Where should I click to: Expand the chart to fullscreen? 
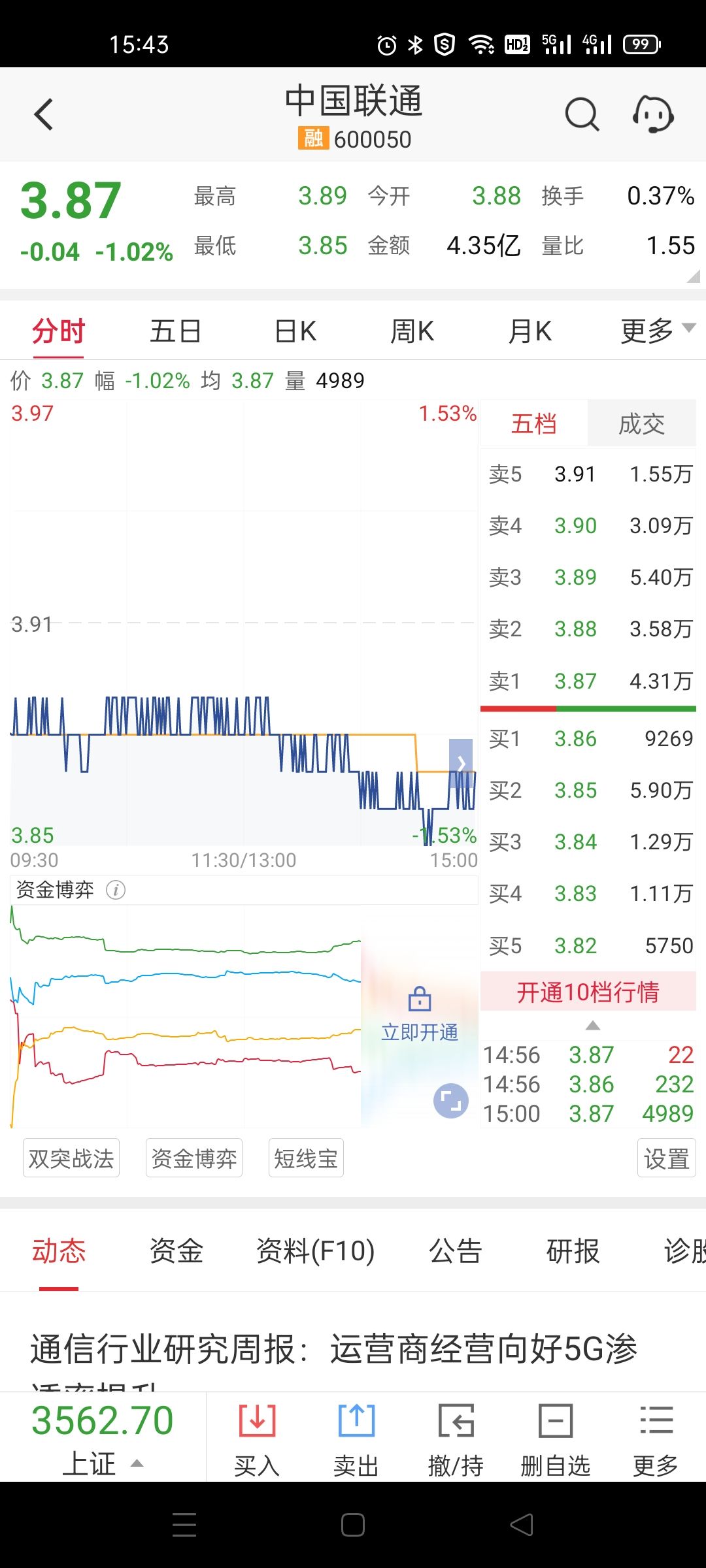(x=451, y=1101)
